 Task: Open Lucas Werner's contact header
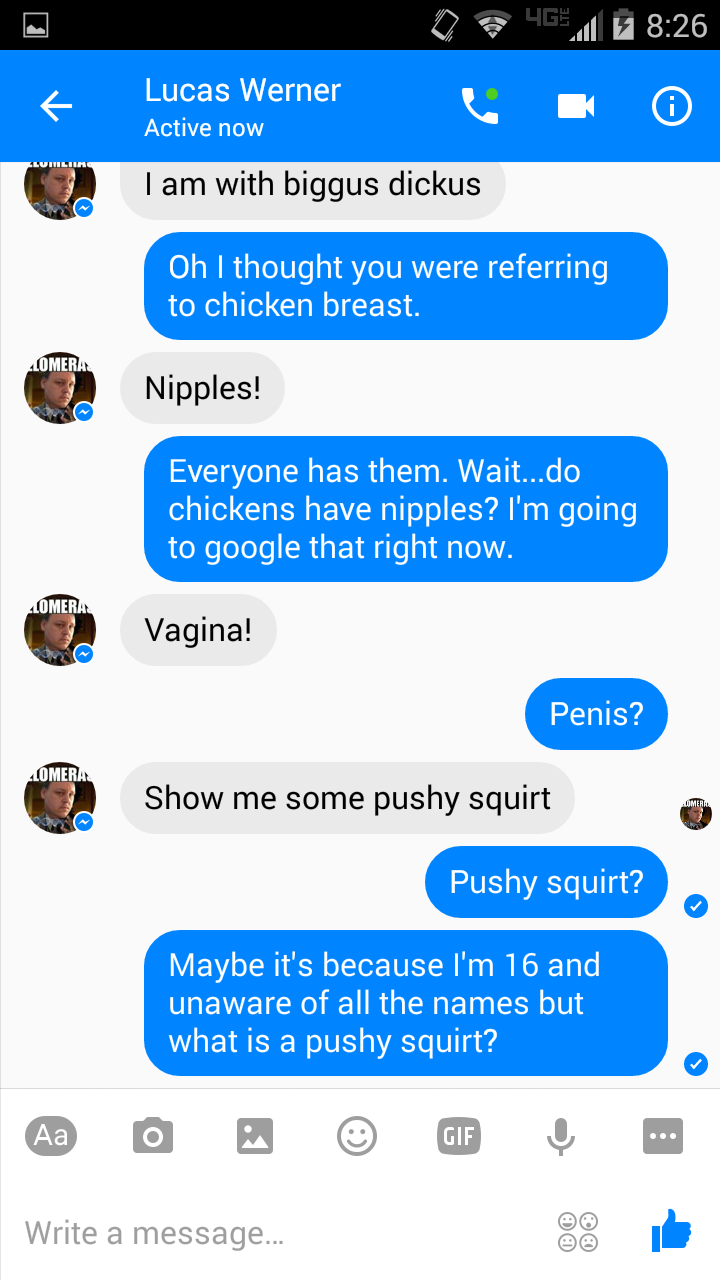coord(242,106)
